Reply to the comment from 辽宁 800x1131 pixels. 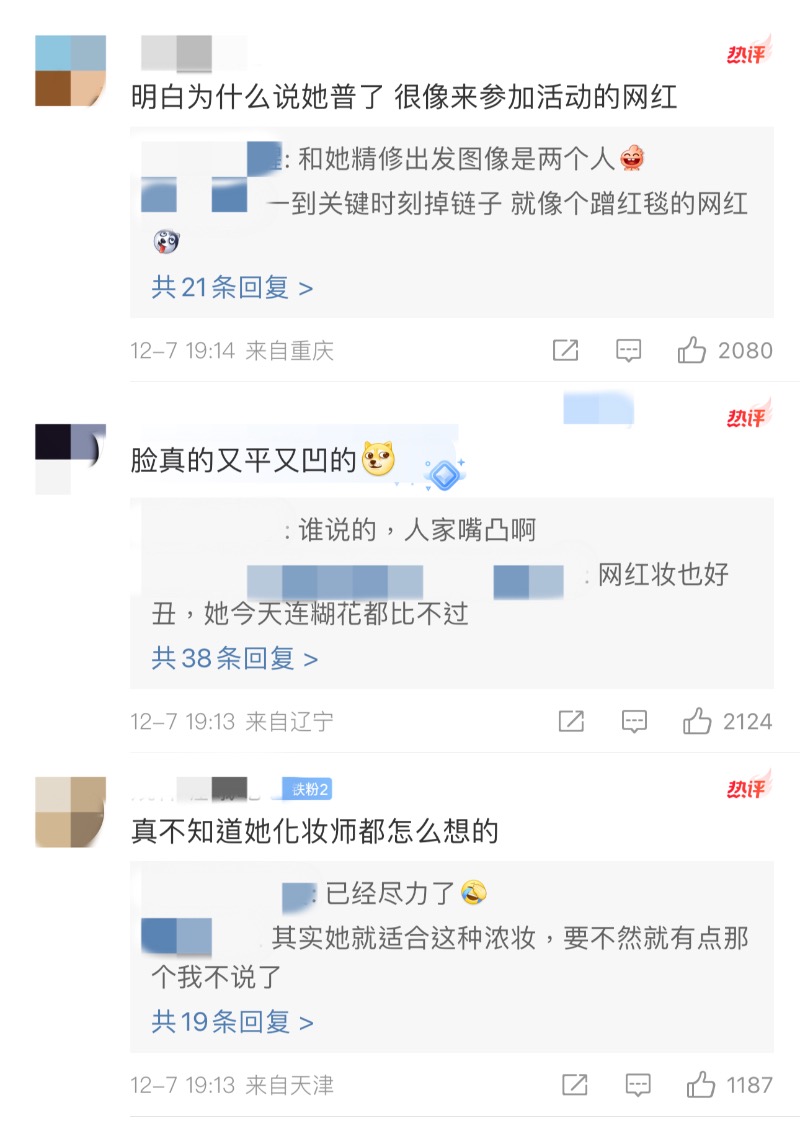634,721
